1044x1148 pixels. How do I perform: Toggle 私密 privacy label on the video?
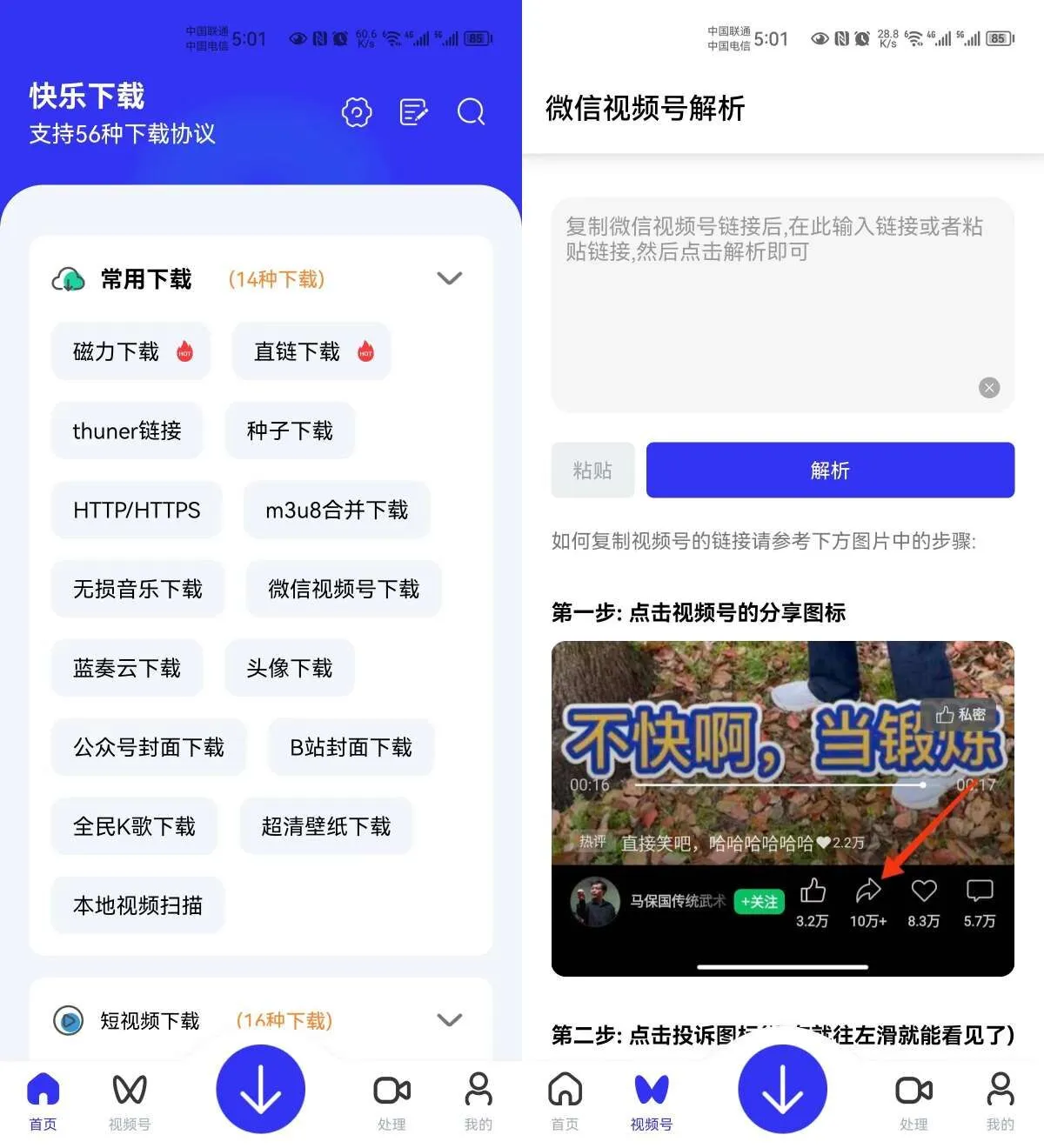[960, 715]
